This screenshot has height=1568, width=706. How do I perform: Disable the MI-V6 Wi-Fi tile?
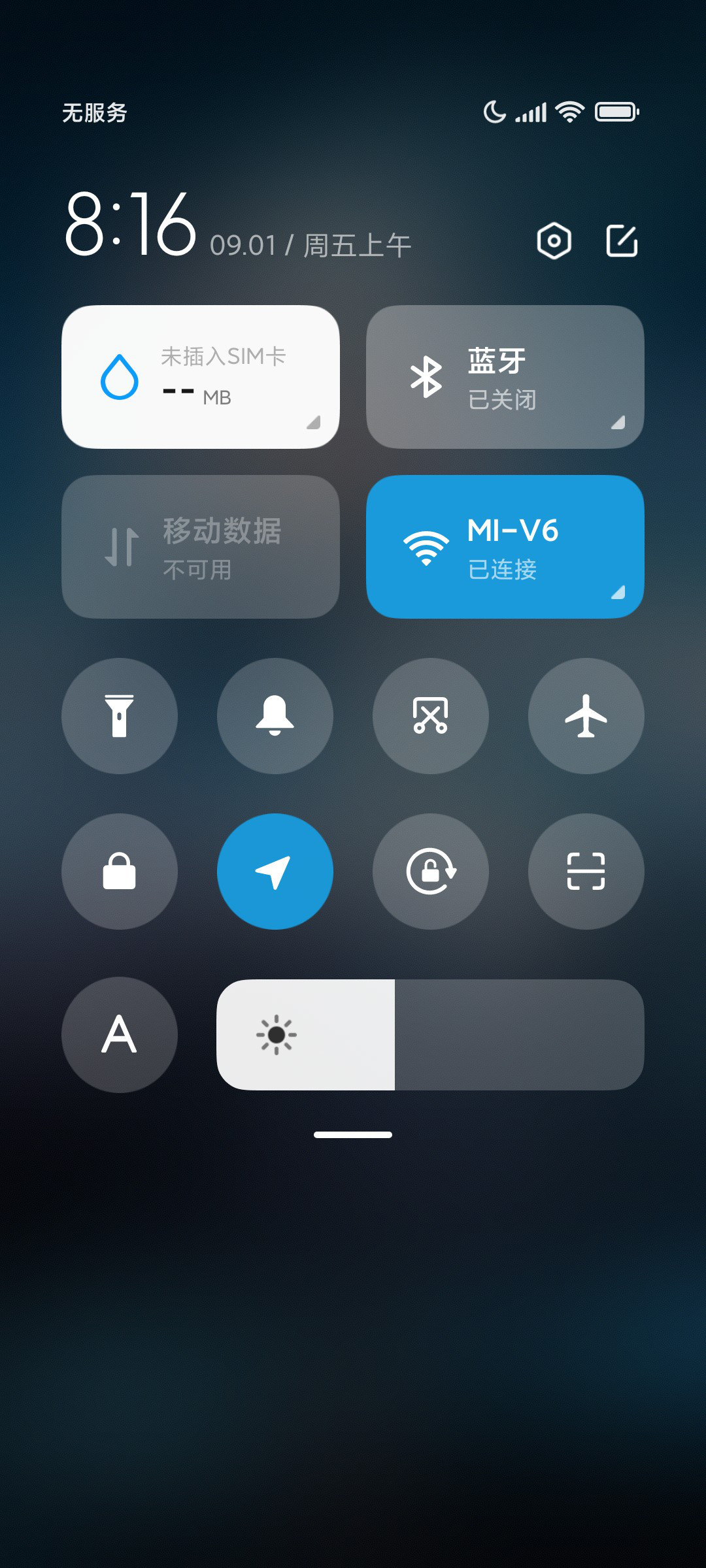(x=505, y=547)
